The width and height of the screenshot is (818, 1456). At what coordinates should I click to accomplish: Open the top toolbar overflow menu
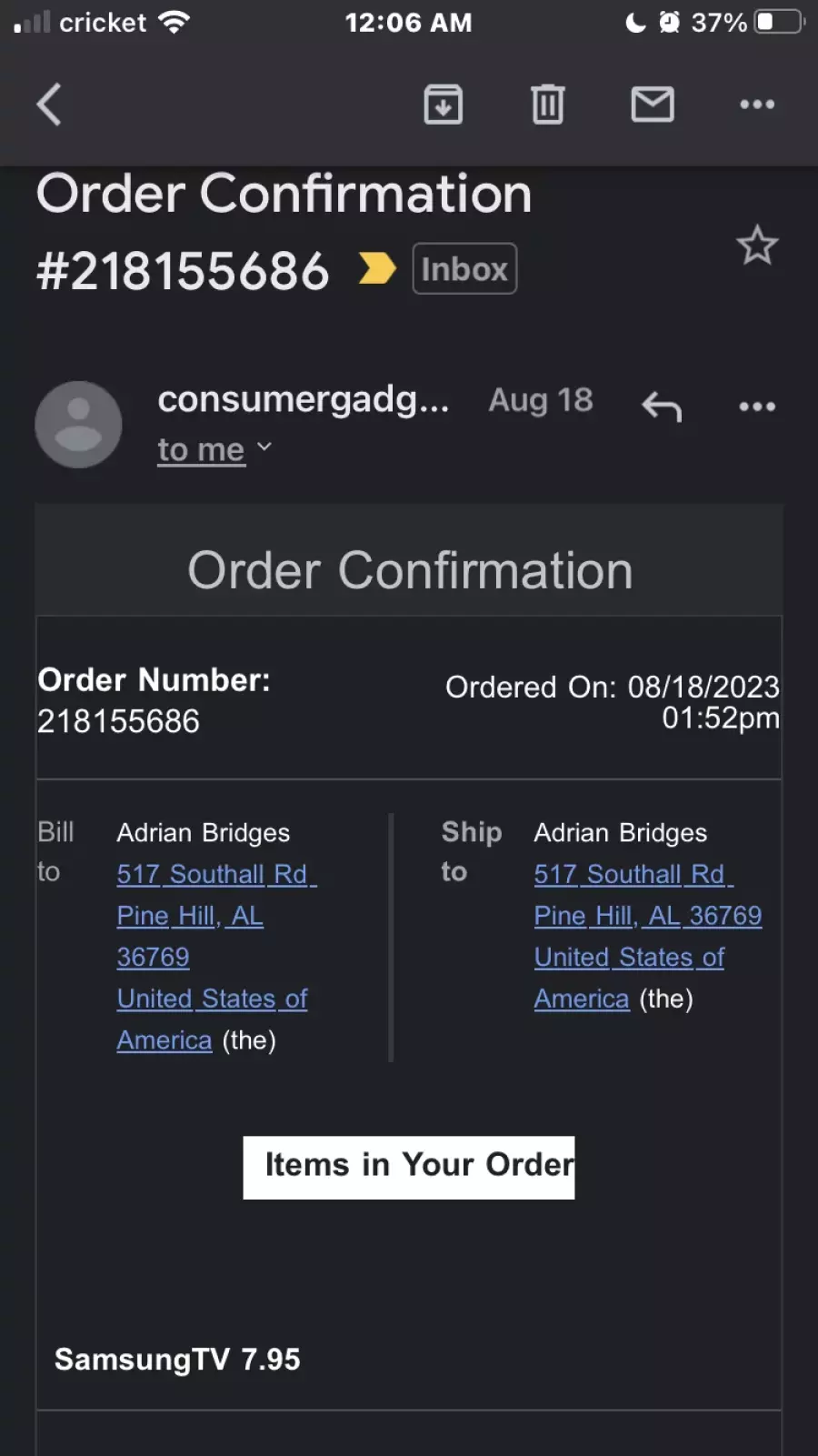point(757,104)
